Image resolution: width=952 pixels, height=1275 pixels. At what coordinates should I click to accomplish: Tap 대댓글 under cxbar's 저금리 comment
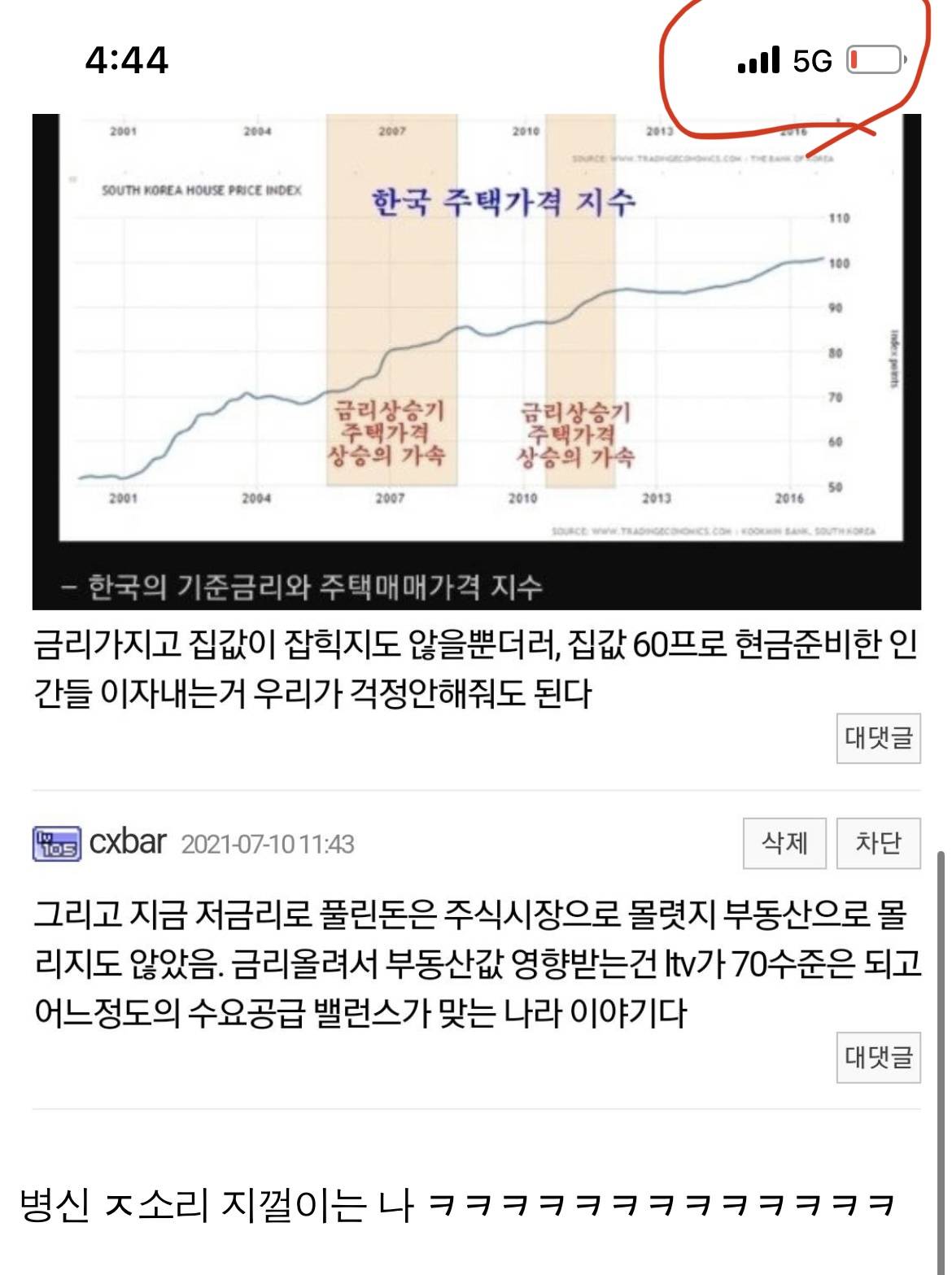878,1057
